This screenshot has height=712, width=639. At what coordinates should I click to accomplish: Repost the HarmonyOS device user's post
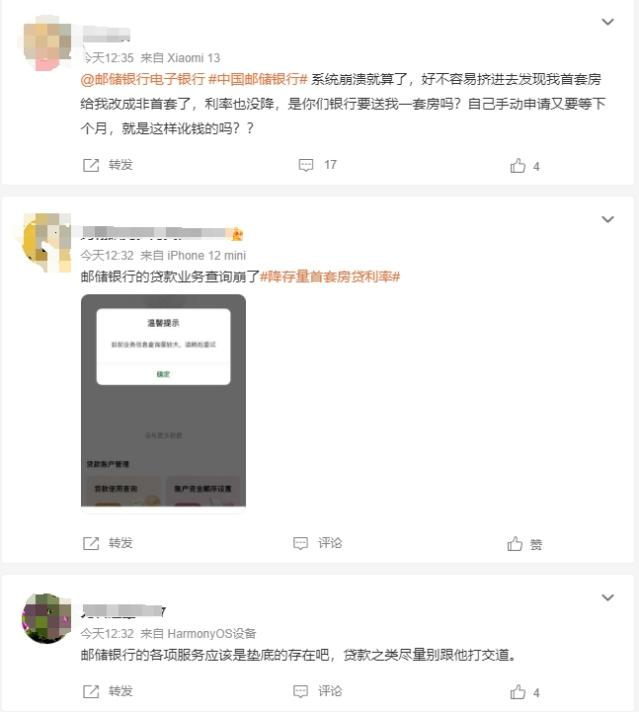tap(108, 691)
